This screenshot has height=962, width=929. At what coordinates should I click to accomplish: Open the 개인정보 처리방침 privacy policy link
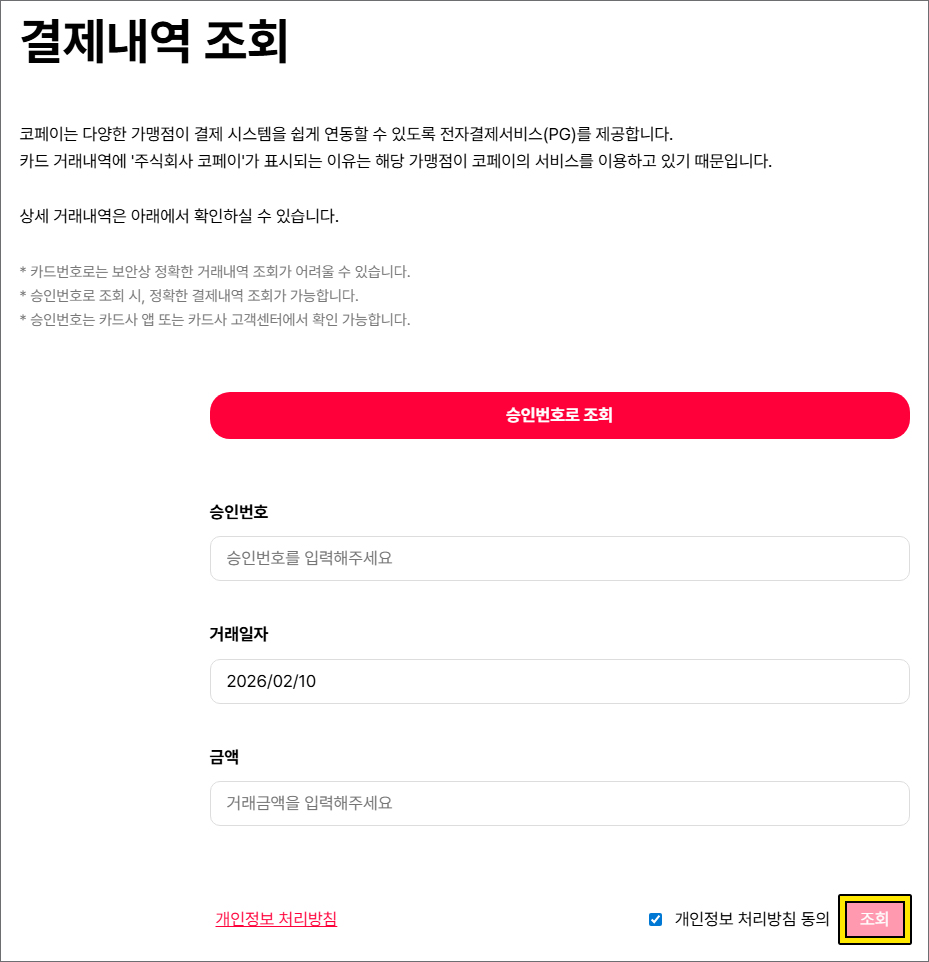[275, 918]
